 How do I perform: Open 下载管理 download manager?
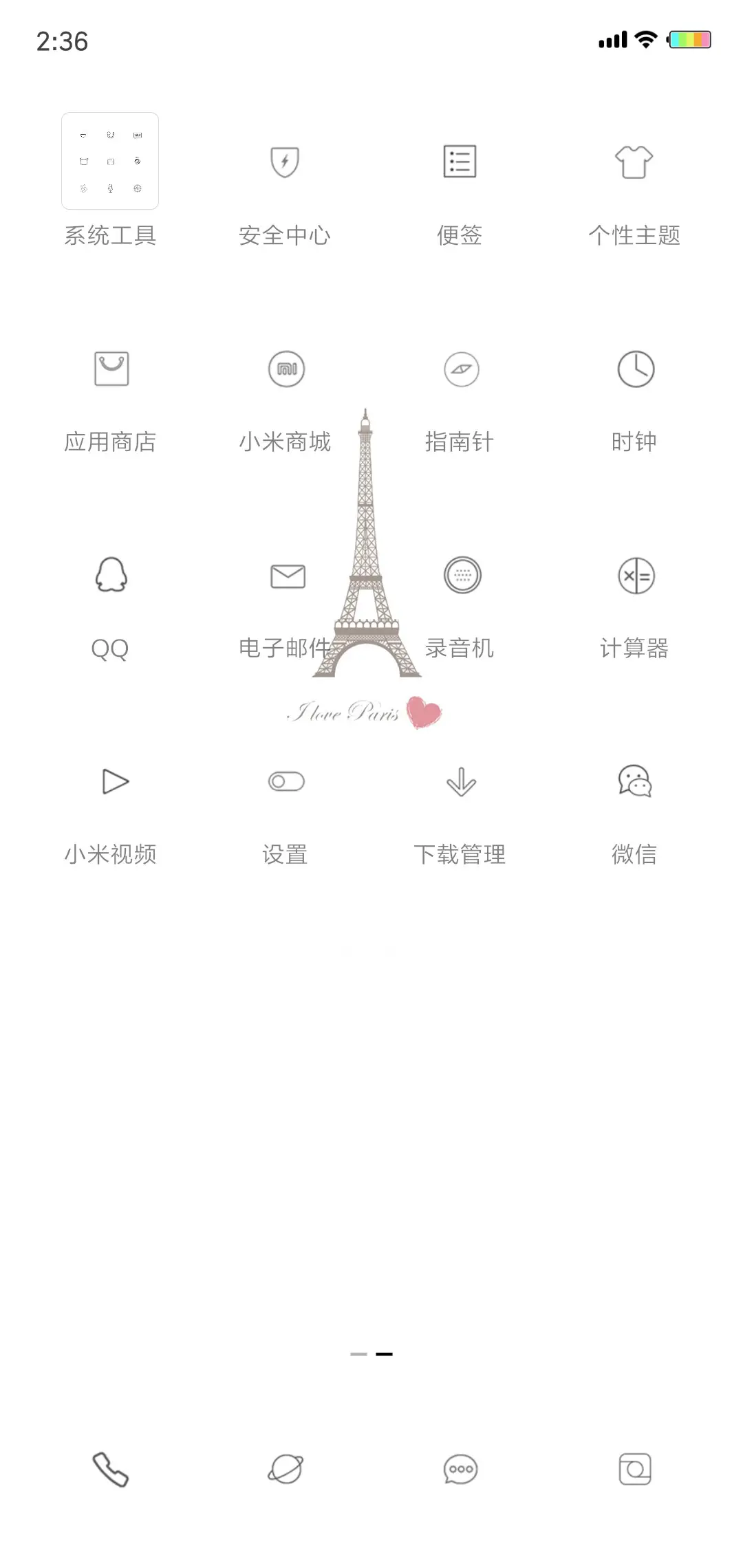coord(460,781)
